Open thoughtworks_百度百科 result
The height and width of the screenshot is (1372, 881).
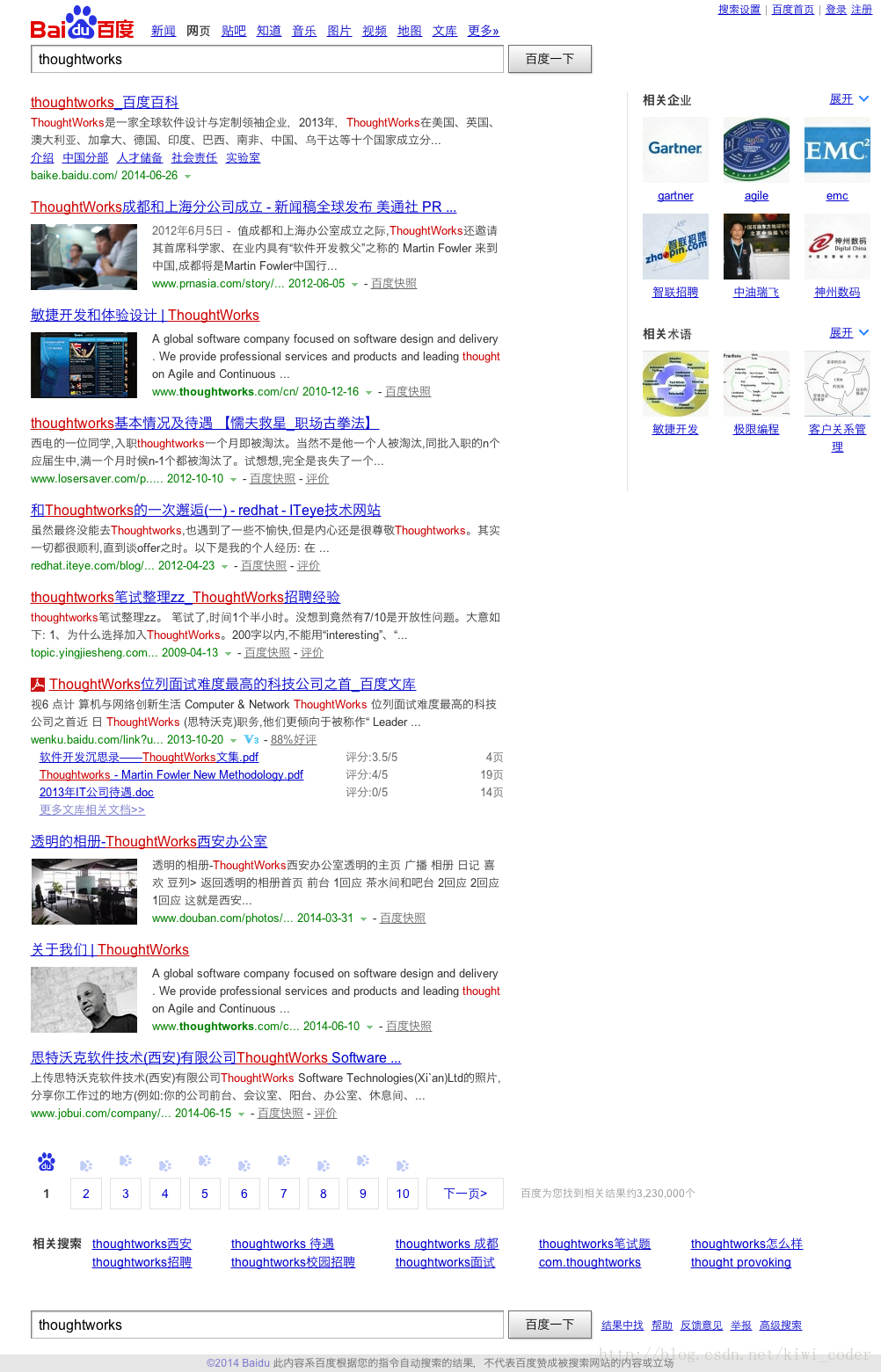point(105,102)
